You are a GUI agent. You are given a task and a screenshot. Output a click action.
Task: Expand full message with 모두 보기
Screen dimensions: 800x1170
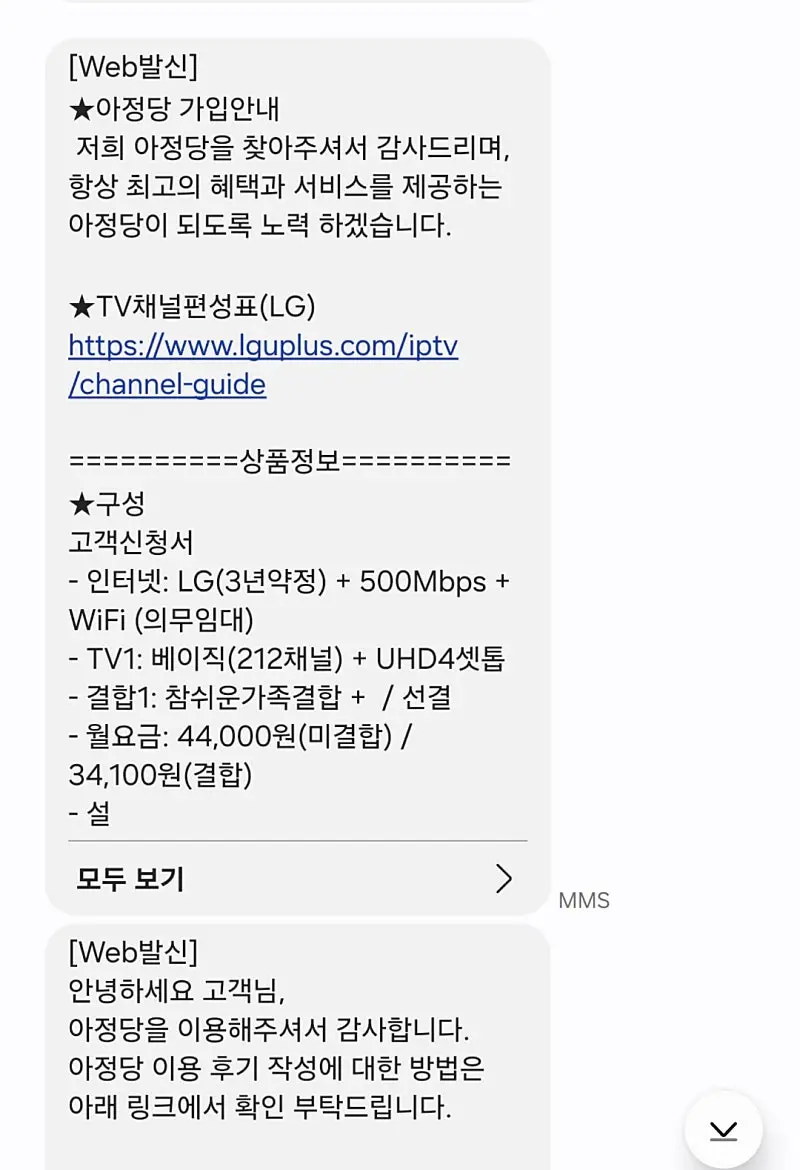coord(296,880)
